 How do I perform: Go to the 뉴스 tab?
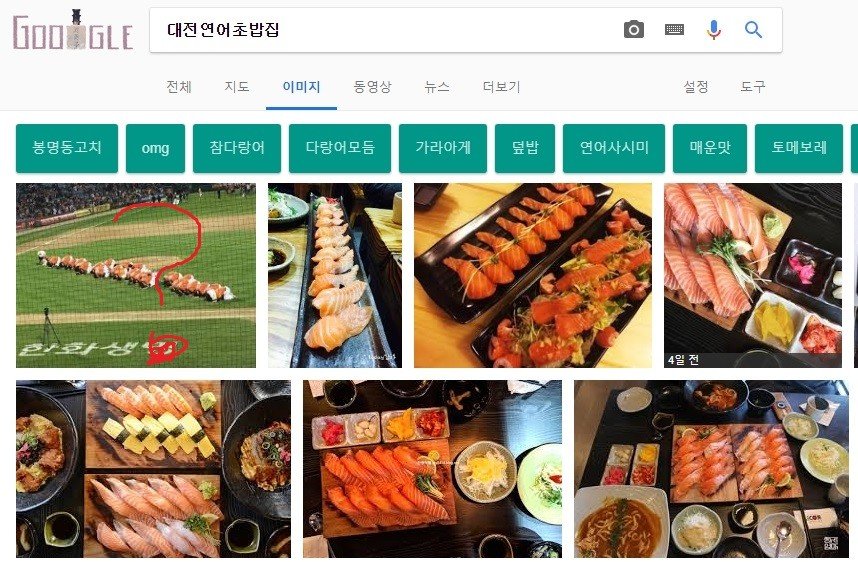point(437,87)
